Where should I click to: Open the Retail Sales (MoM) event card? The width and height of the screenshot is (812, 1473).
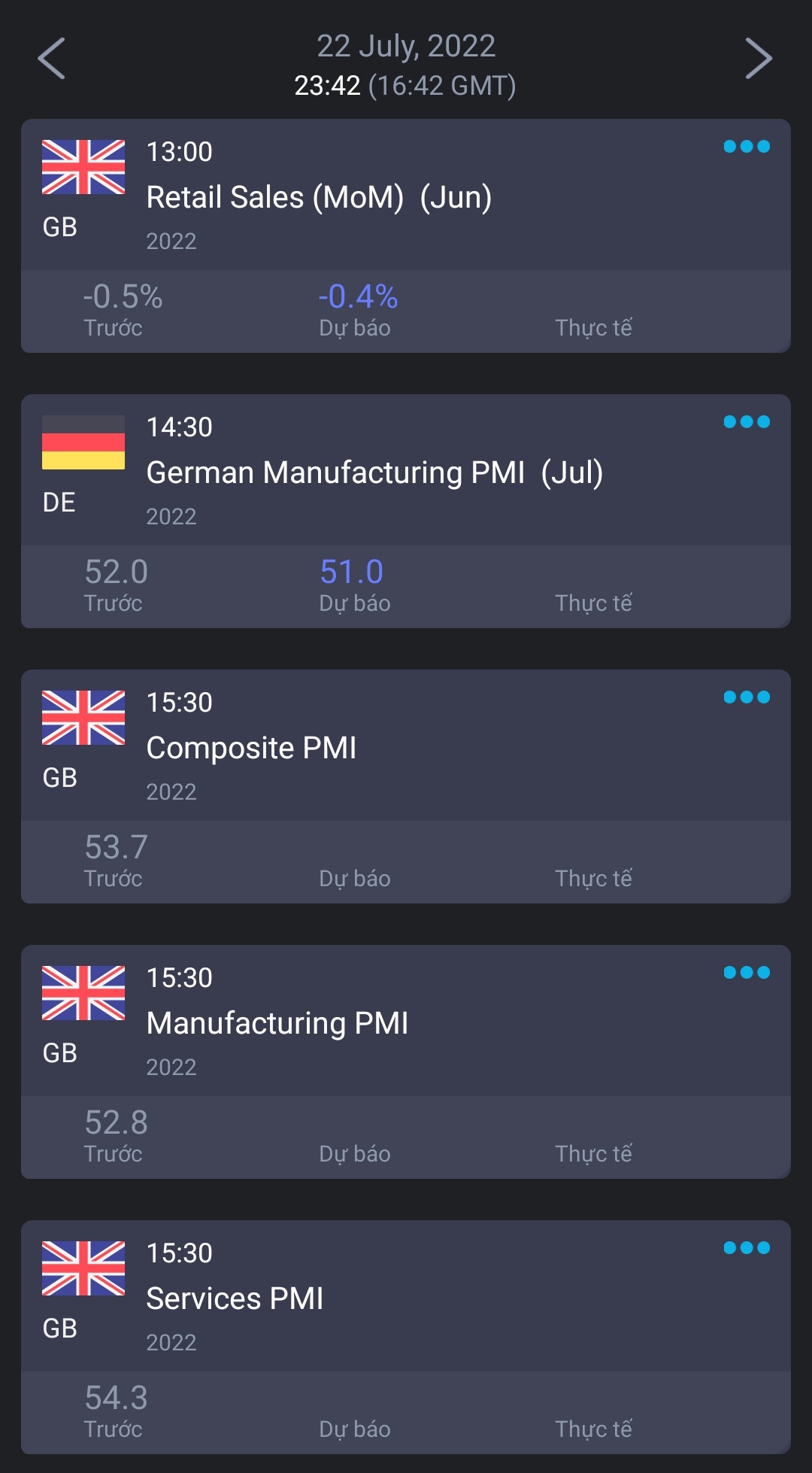pos(319,198)
